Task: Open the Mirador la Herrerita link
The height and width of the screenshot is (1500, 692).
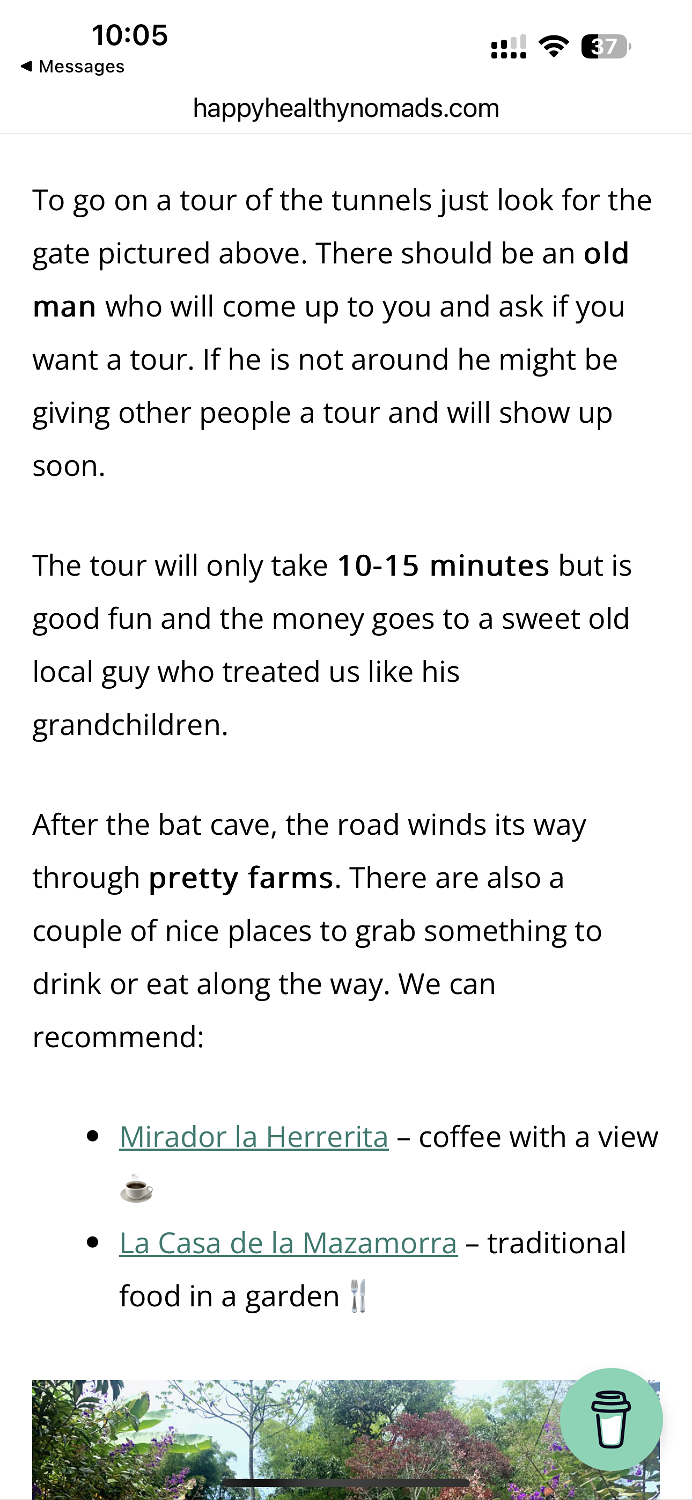Action: (254, 1137)
